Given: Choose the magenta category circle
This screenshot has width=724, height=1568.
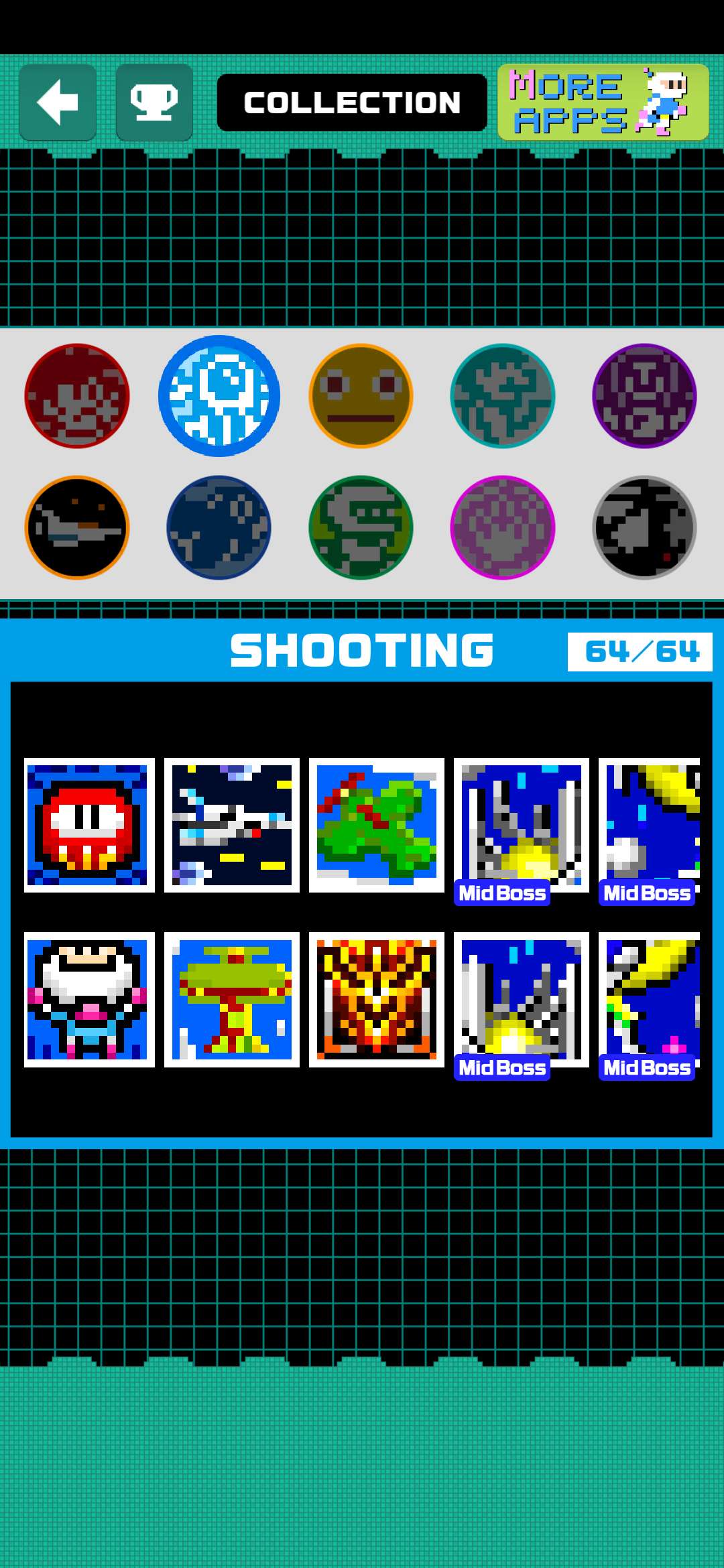Looking at the screenshot, I should (x=503, y=527).
